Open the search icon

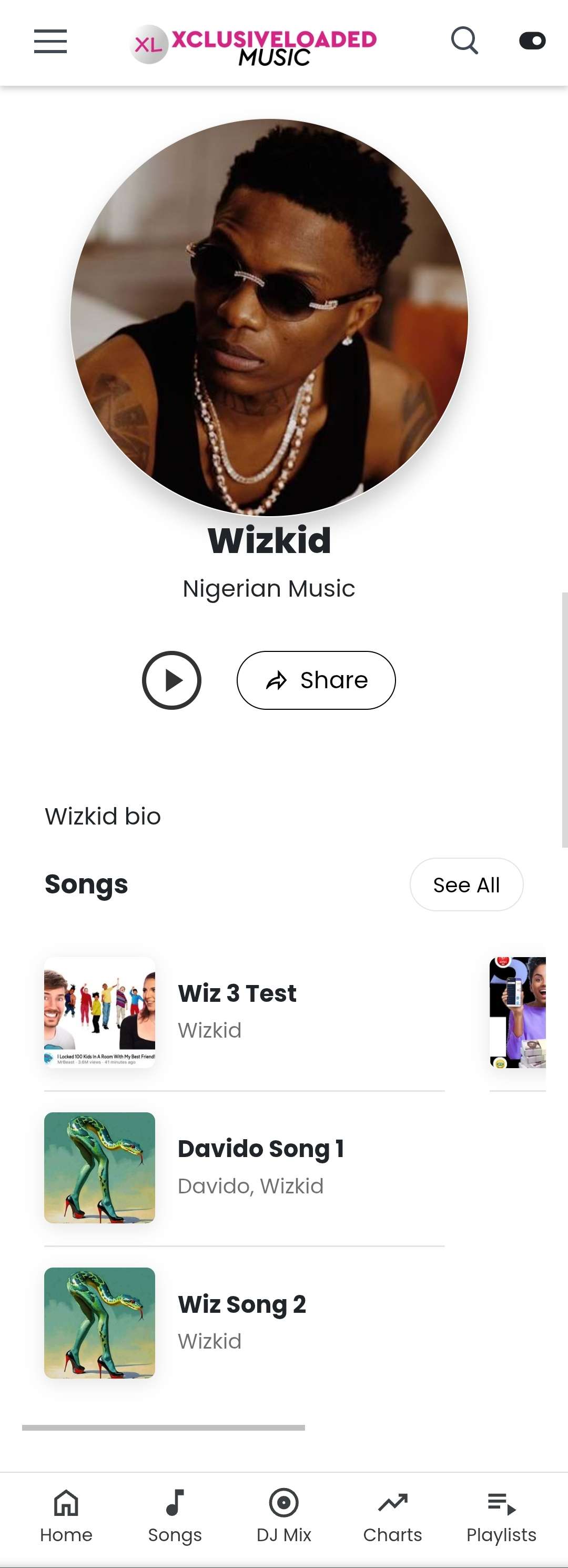pos(464,42)
